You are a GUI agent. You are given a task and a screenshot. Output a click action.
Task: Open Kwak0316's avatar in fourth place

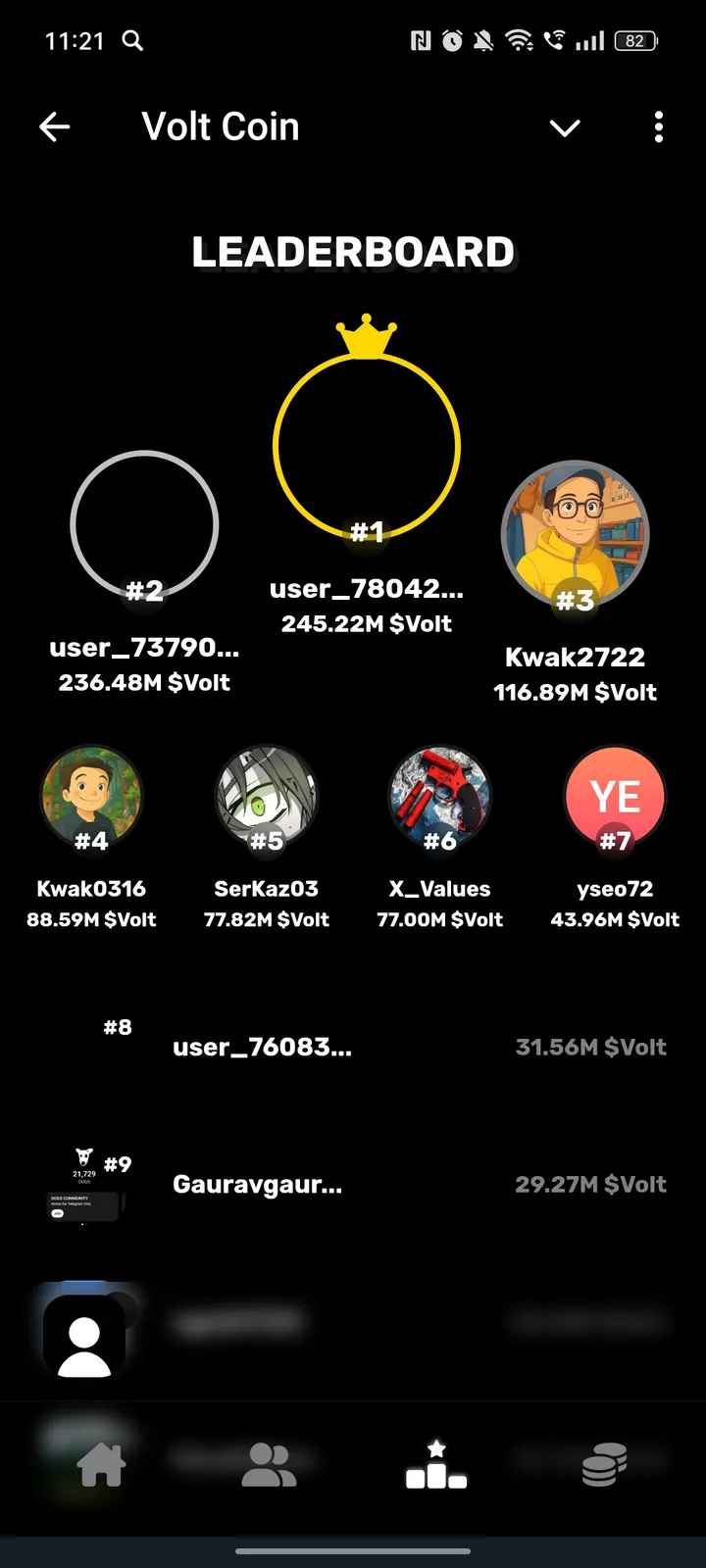(x=92, y=797)
